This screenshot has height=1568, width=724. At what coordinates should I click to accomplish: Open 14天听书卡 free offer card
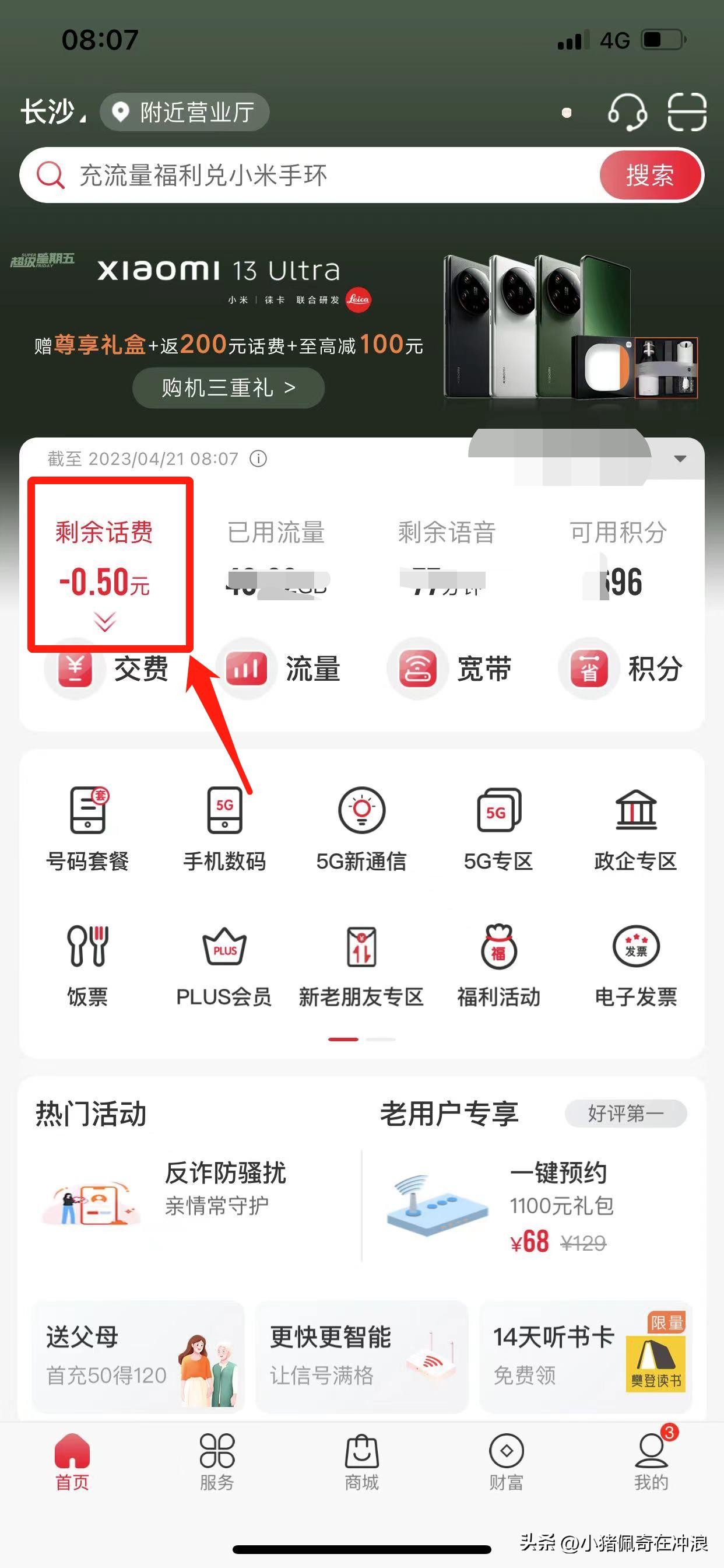pos(586,1356)
